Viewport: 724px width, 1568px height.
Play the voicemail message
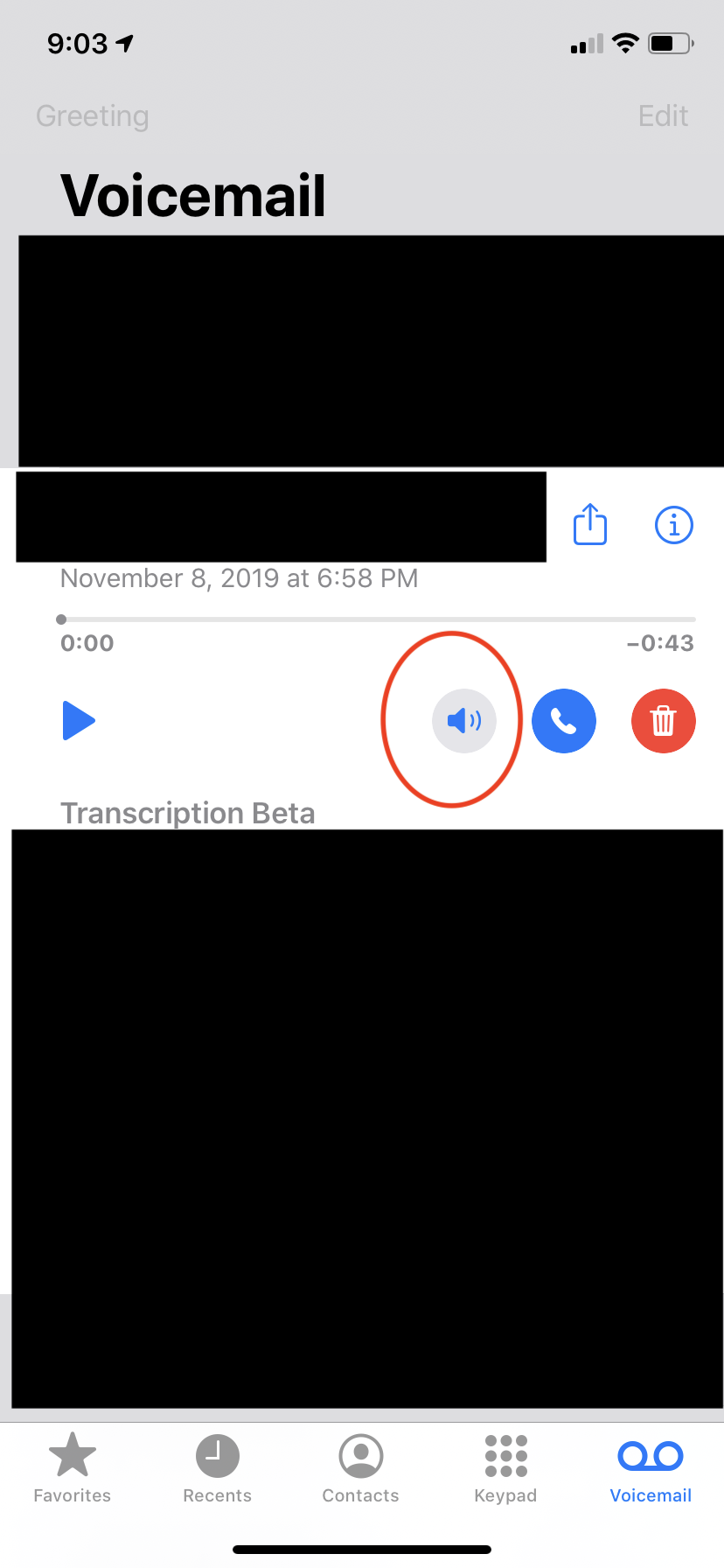coord(79,721)
